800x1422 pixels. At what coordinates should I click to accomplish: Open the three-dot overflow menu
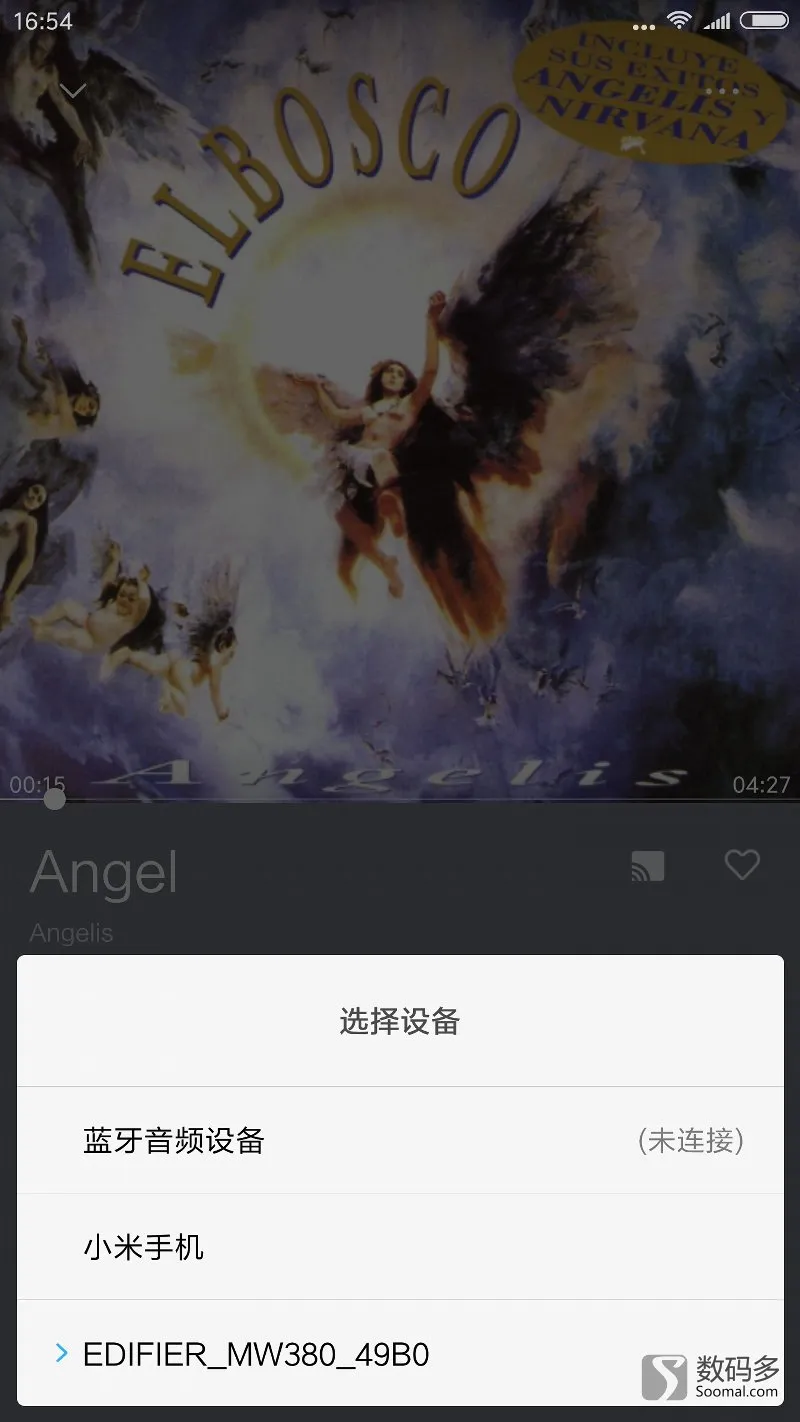coord(722,91)
